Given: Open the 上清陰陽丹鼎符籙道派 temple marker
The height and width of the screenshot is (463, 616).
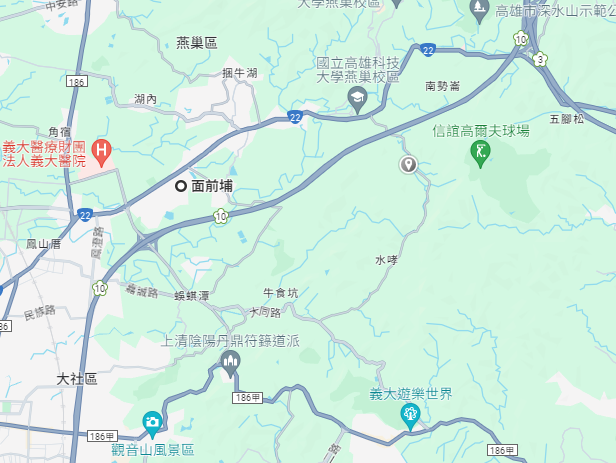Looking at the screenshot, I should [232, 365].
